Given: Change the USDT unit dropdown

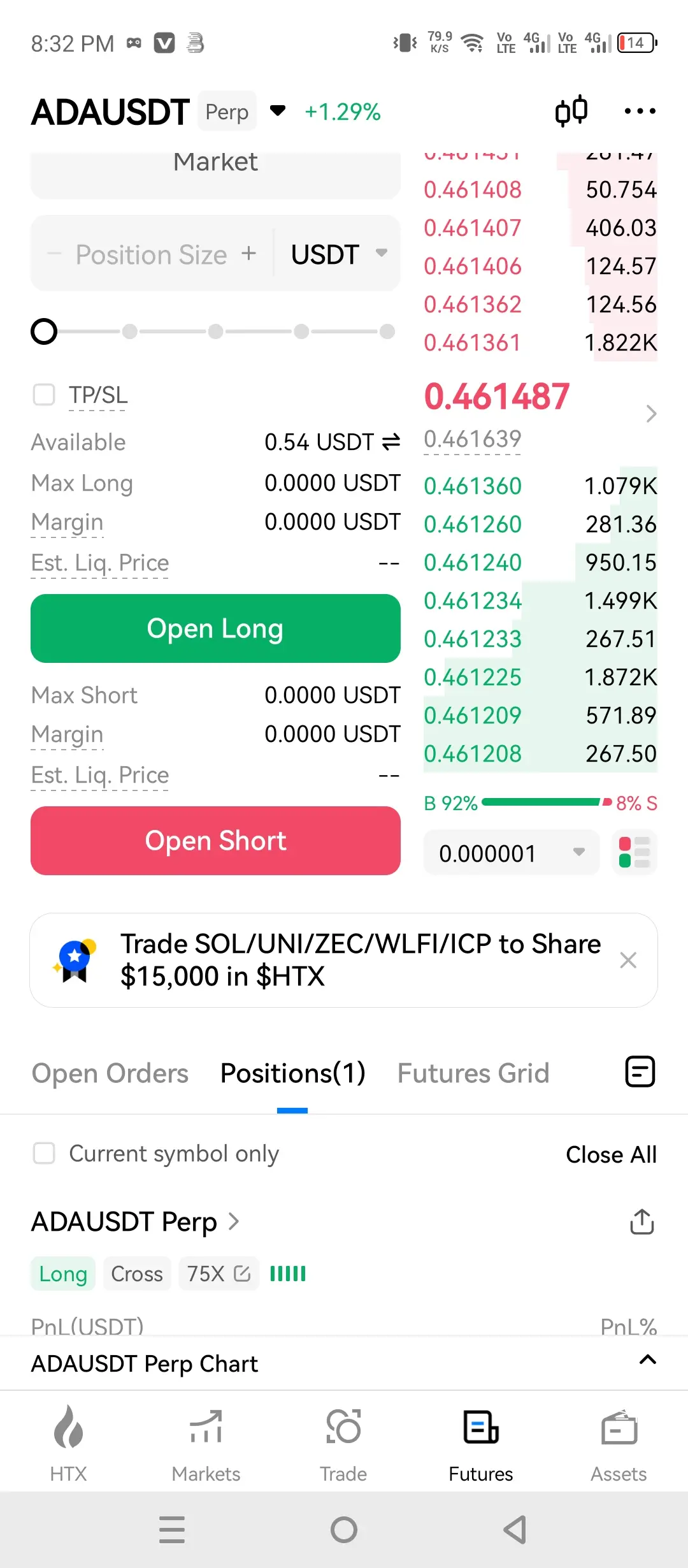Looking at the screenshot, I should point(339,254).
